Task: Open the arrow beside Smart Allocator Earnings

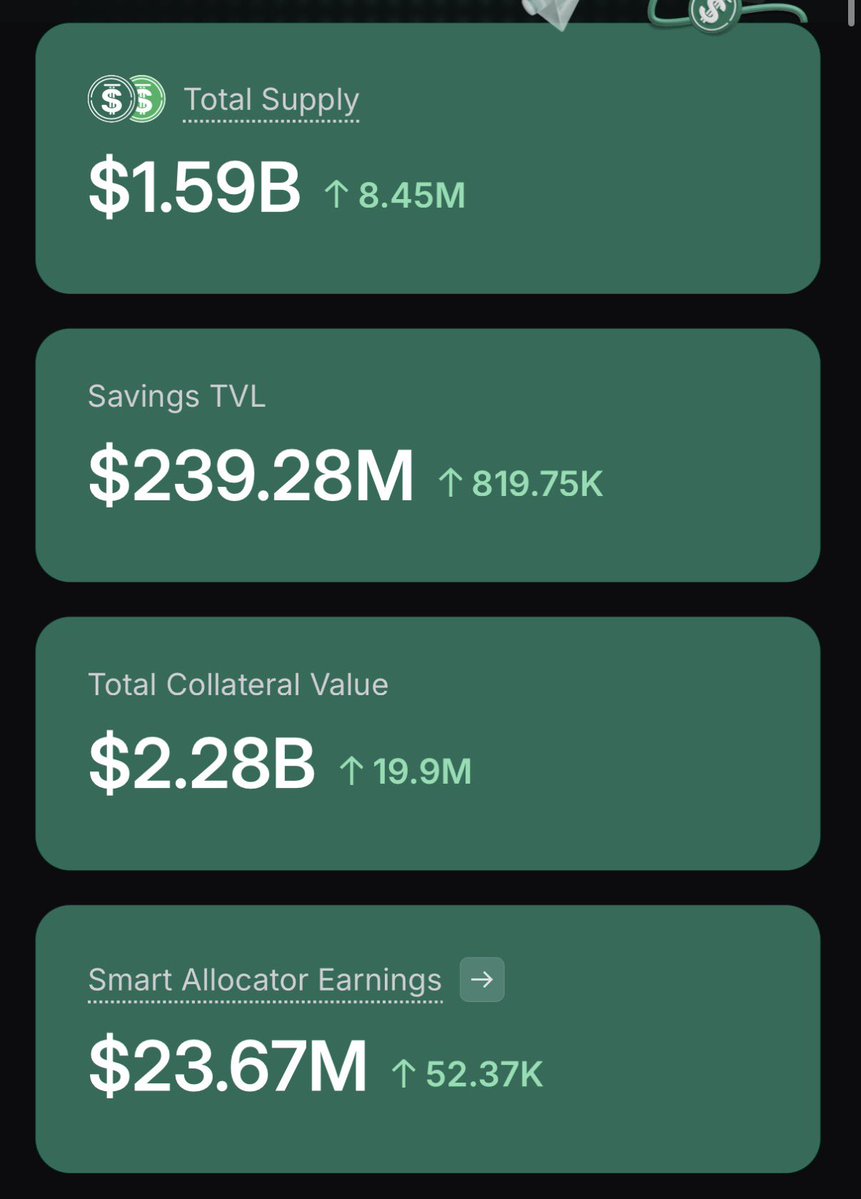Action: [x=482, y=980]
